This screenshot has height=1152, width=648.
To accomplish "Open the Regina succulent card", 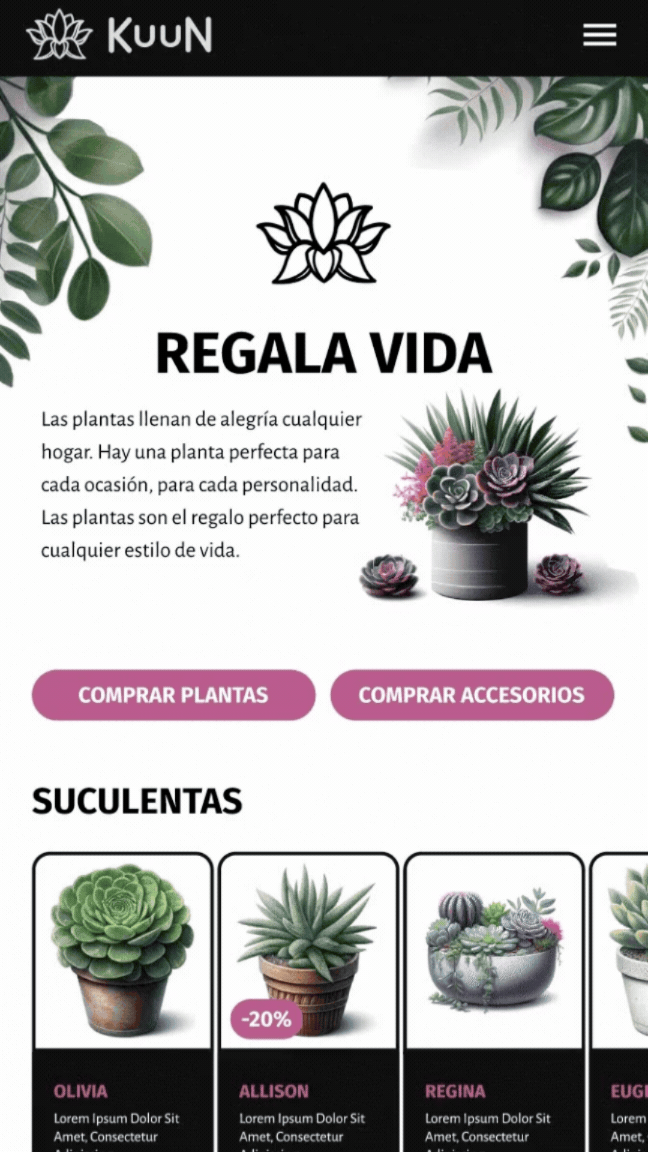I will (494, 1002).
